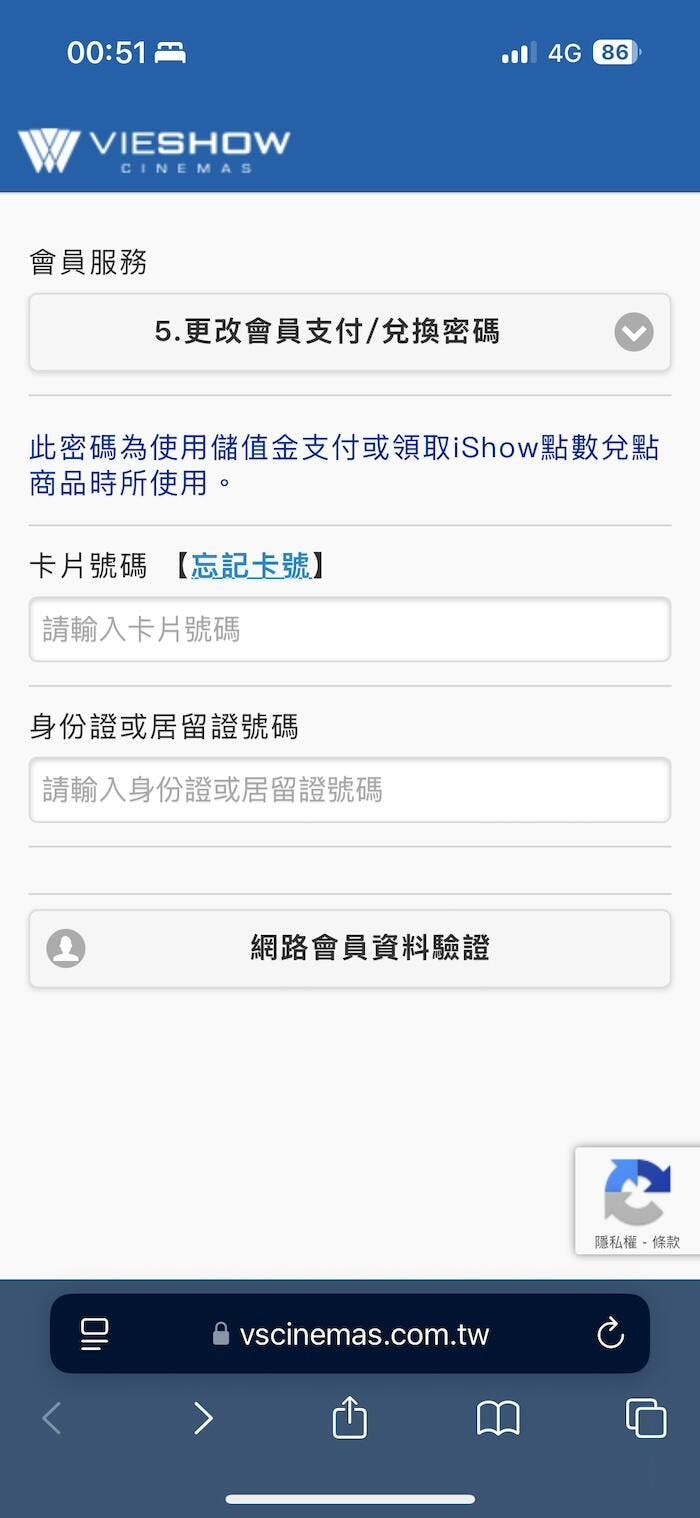
Task: Reload the page with the refresh icon
Action: (x=610, y=1333)
